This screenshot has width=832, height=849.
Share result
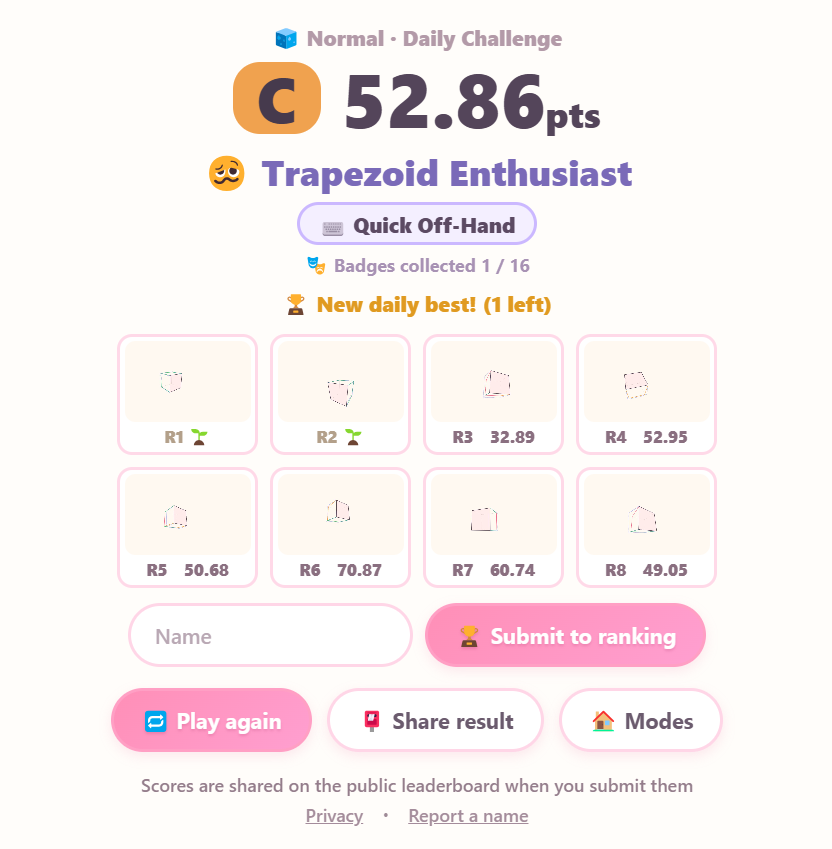coord(435,721)
